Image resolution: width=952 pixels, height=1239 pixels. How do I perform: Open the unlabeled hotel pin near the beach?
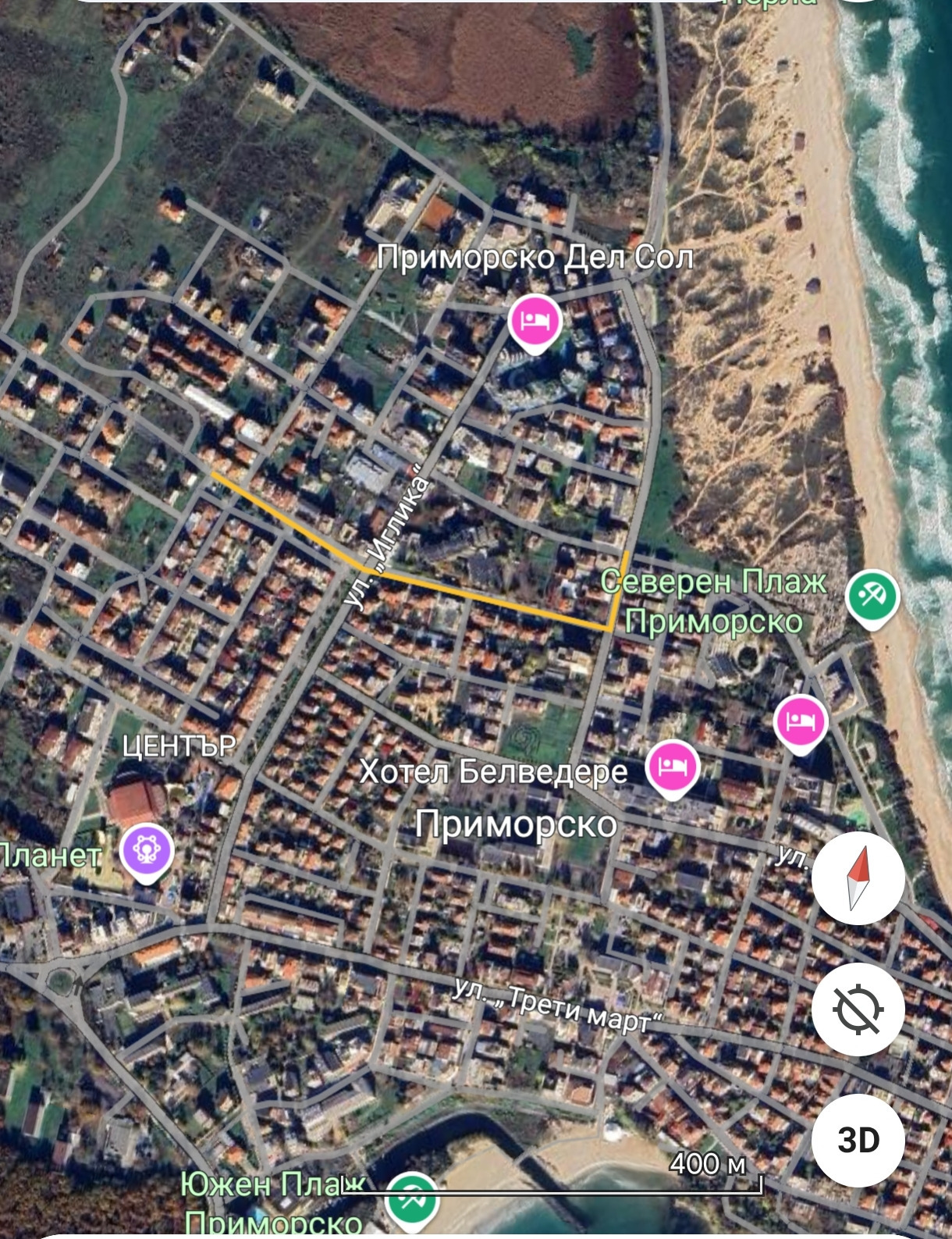click(x=800, y=721)
